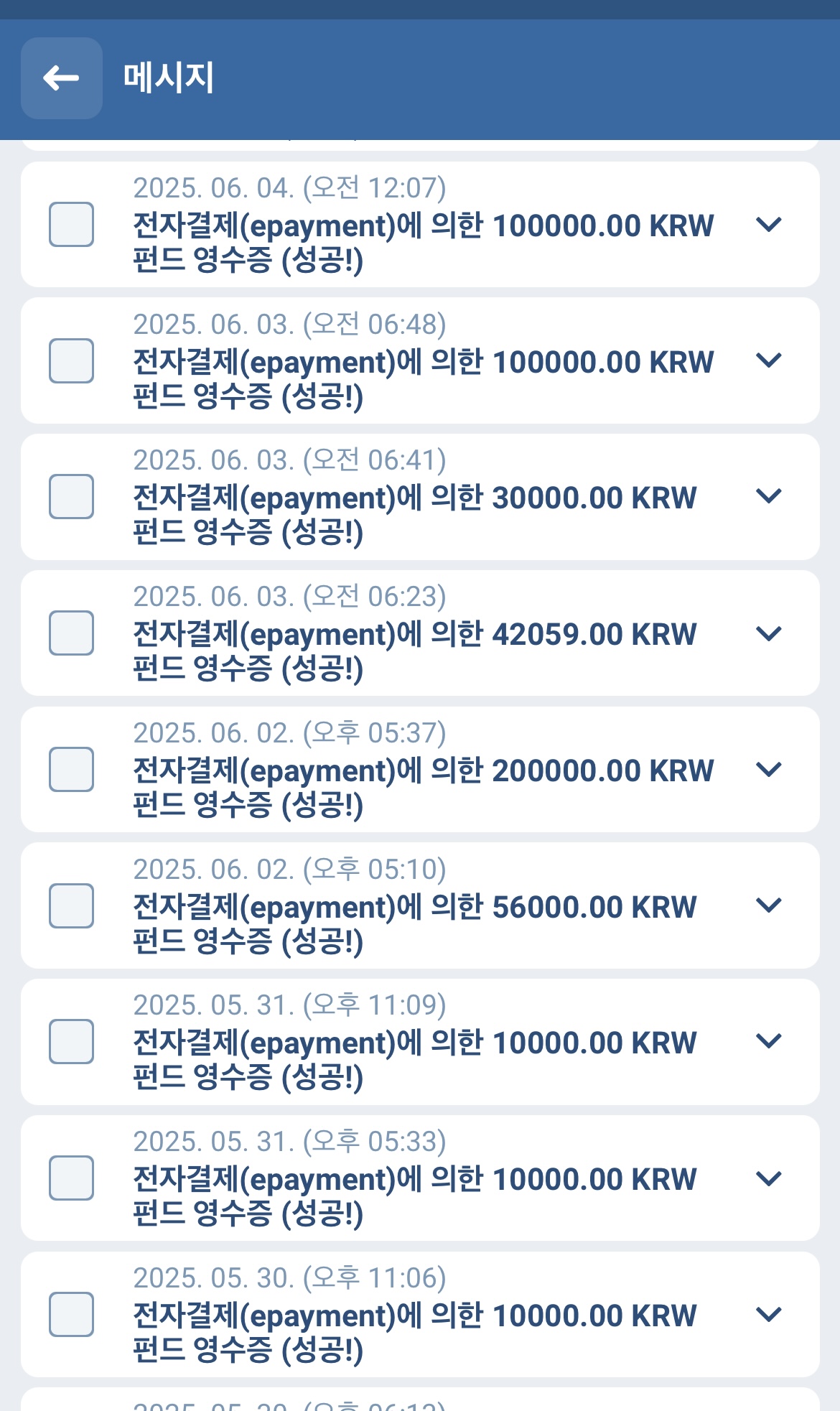Select the checkbox for 05. 31. 오후 11:09

tap(71, 1041)
